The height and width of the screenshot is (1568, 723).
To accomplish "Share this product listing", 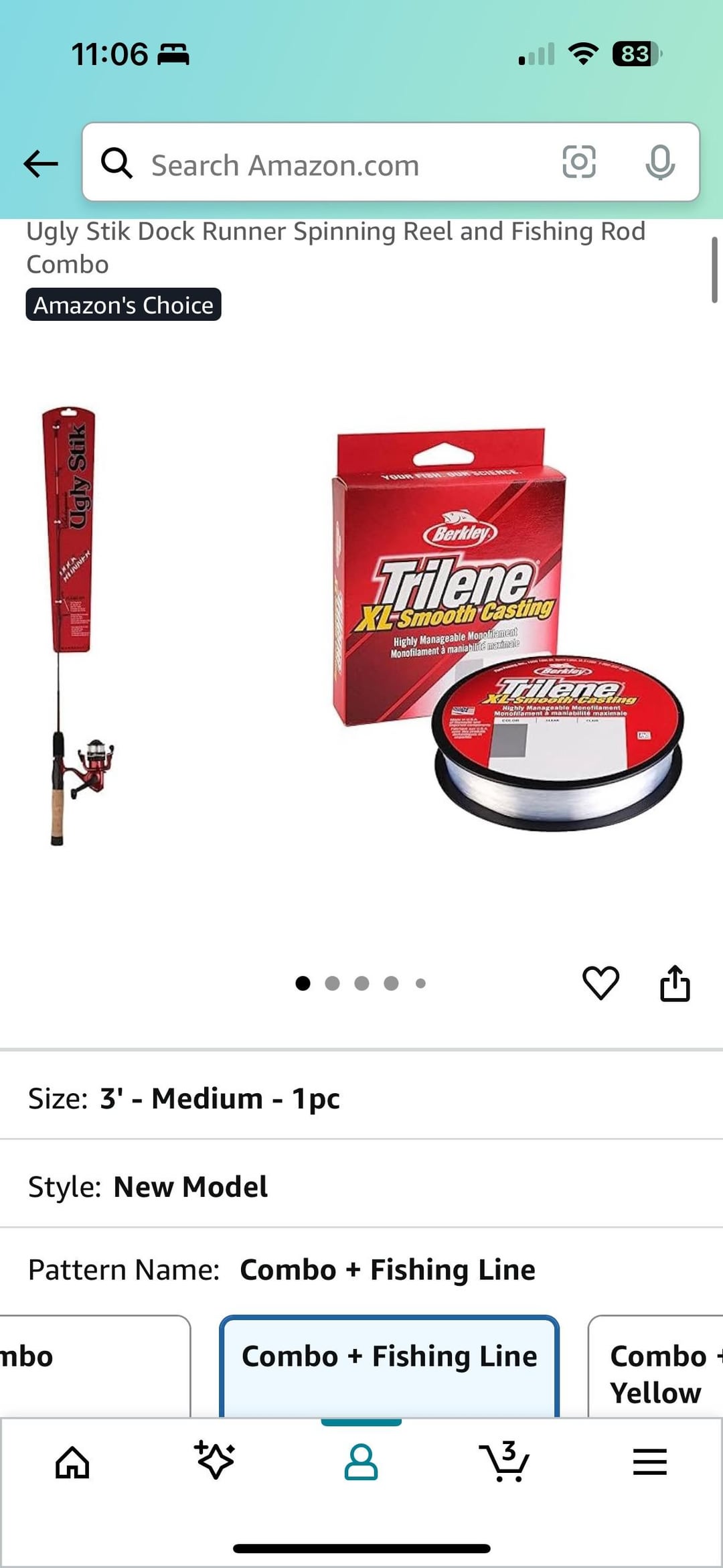I will click(675, 983).
